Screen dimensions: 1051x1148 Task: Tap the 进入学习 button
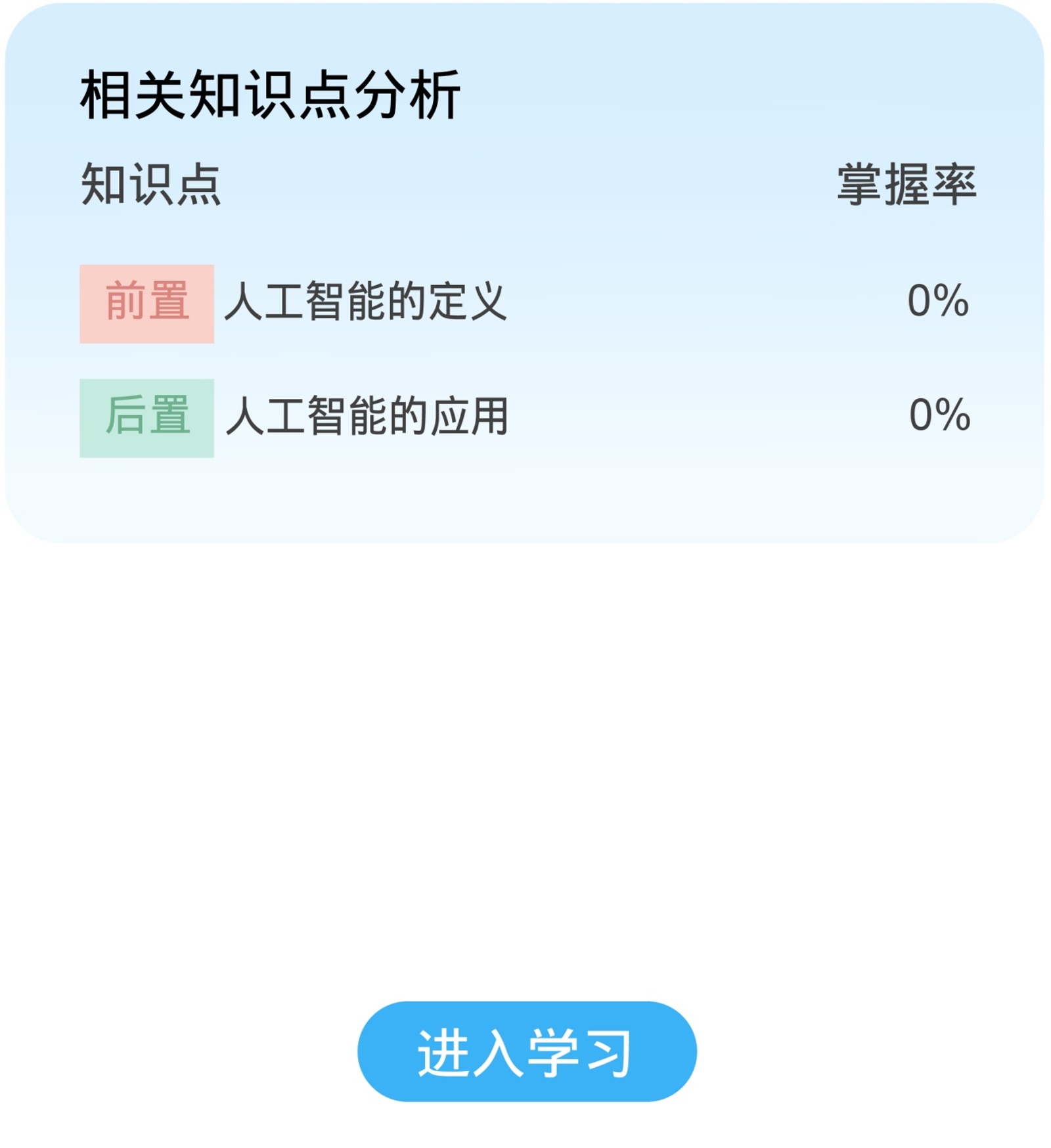(x=526, y=1051)
